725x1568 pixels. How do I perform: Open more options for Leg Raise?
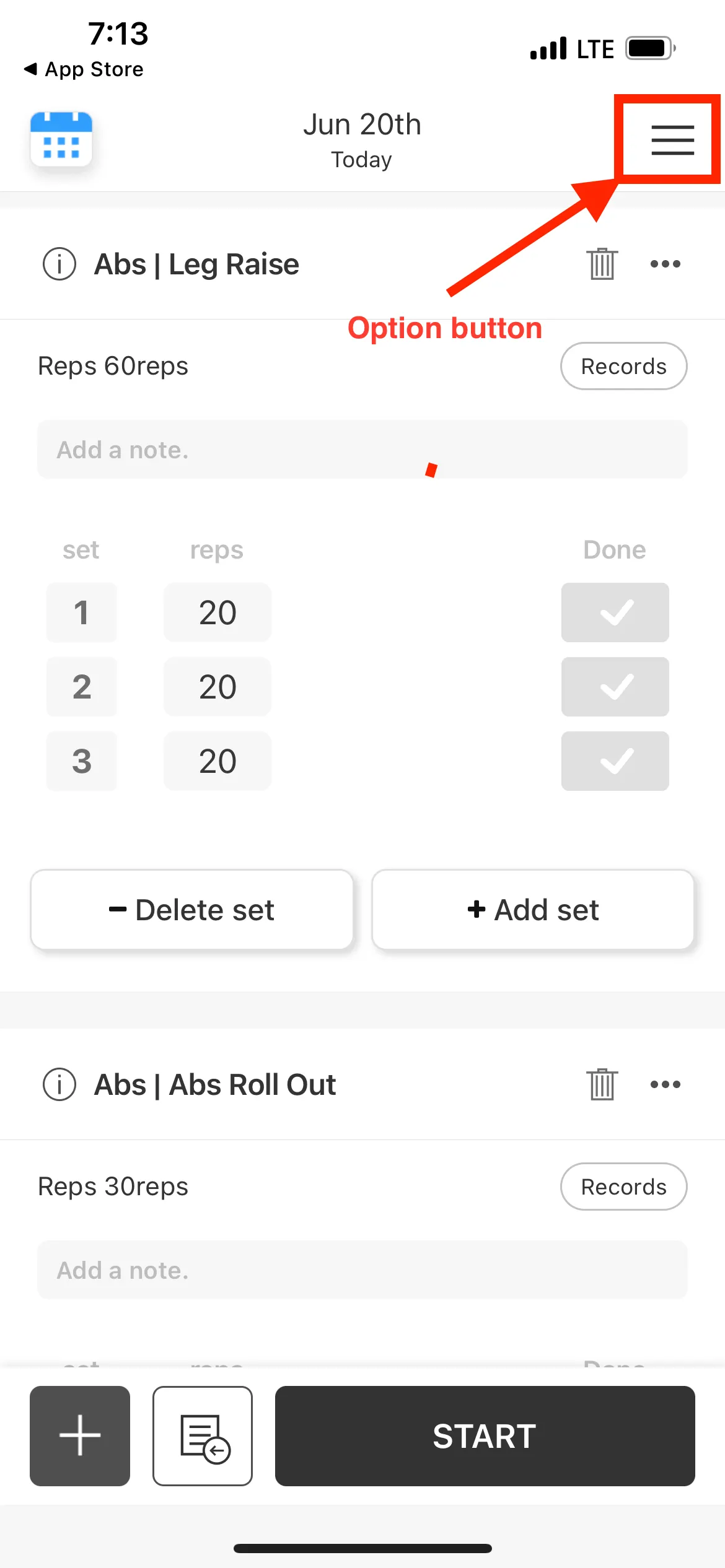click(665, 264)
